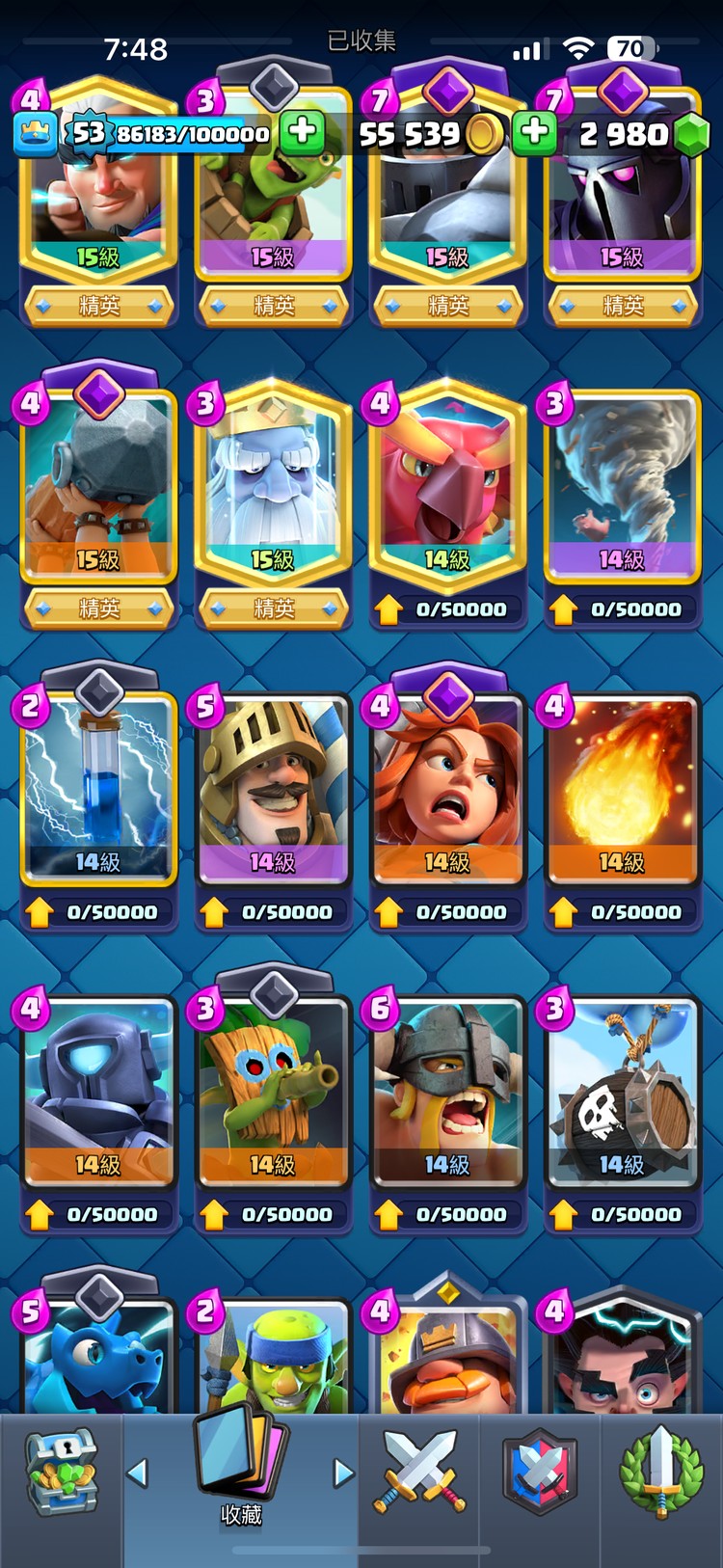This screenshot has height=1568, width=723.
Task: Open the shop chest tab
Action: 61,1473
